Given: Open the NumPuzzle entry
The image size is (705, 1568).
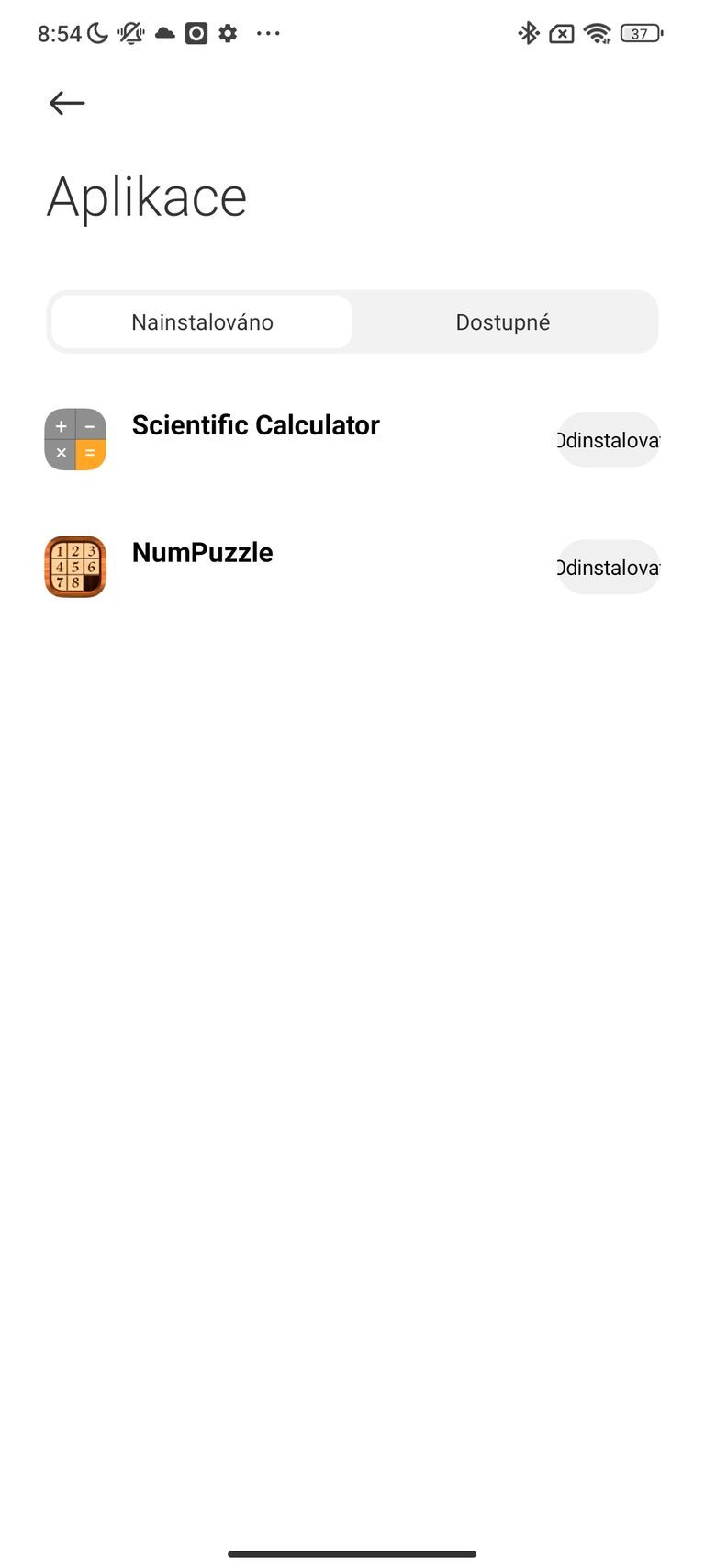Looking at the screenshot, I should (x=203, y=553).
